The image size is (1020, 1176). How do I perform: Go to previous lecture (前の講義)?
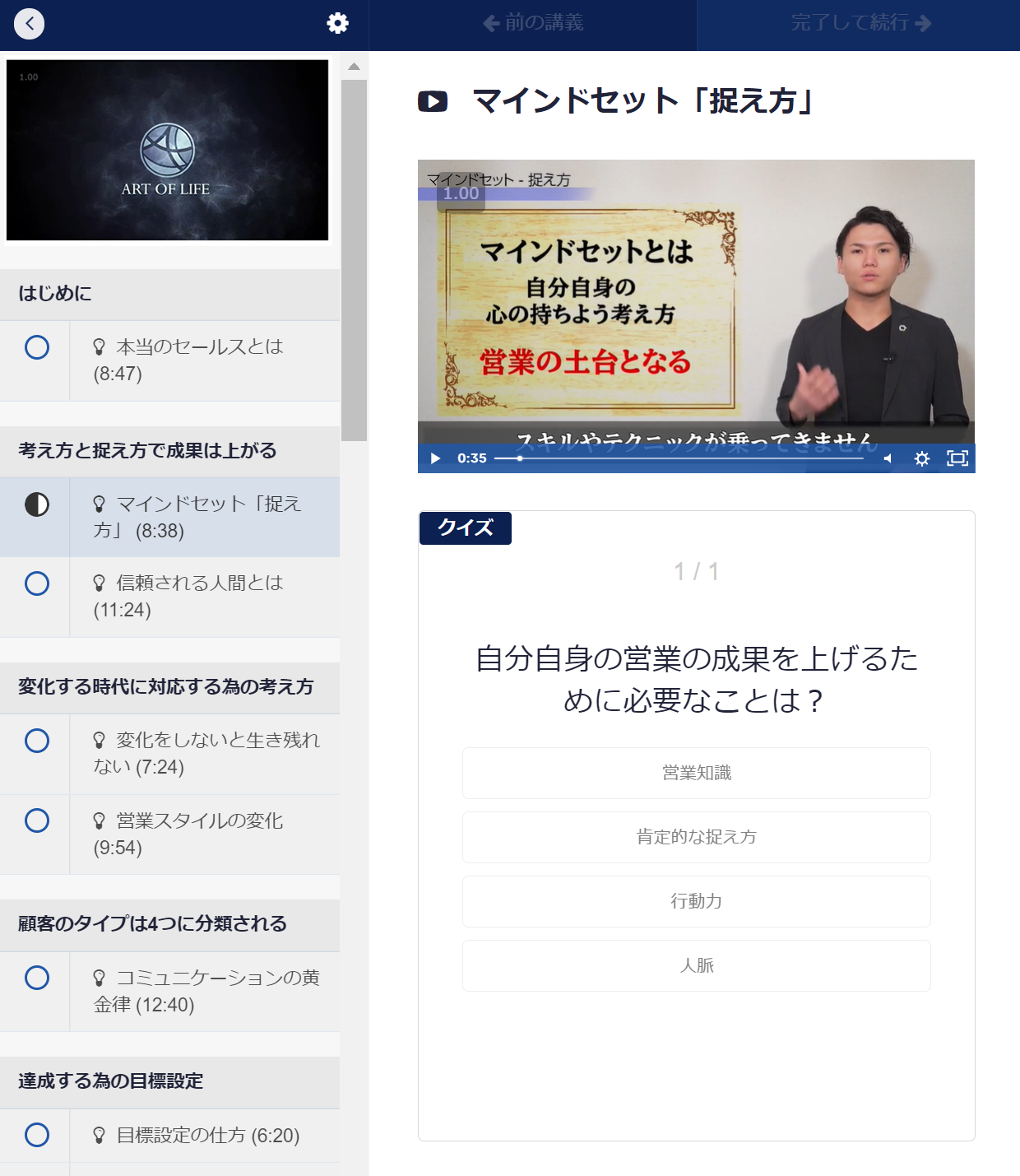pyautogui.click(x=533, y=23)
